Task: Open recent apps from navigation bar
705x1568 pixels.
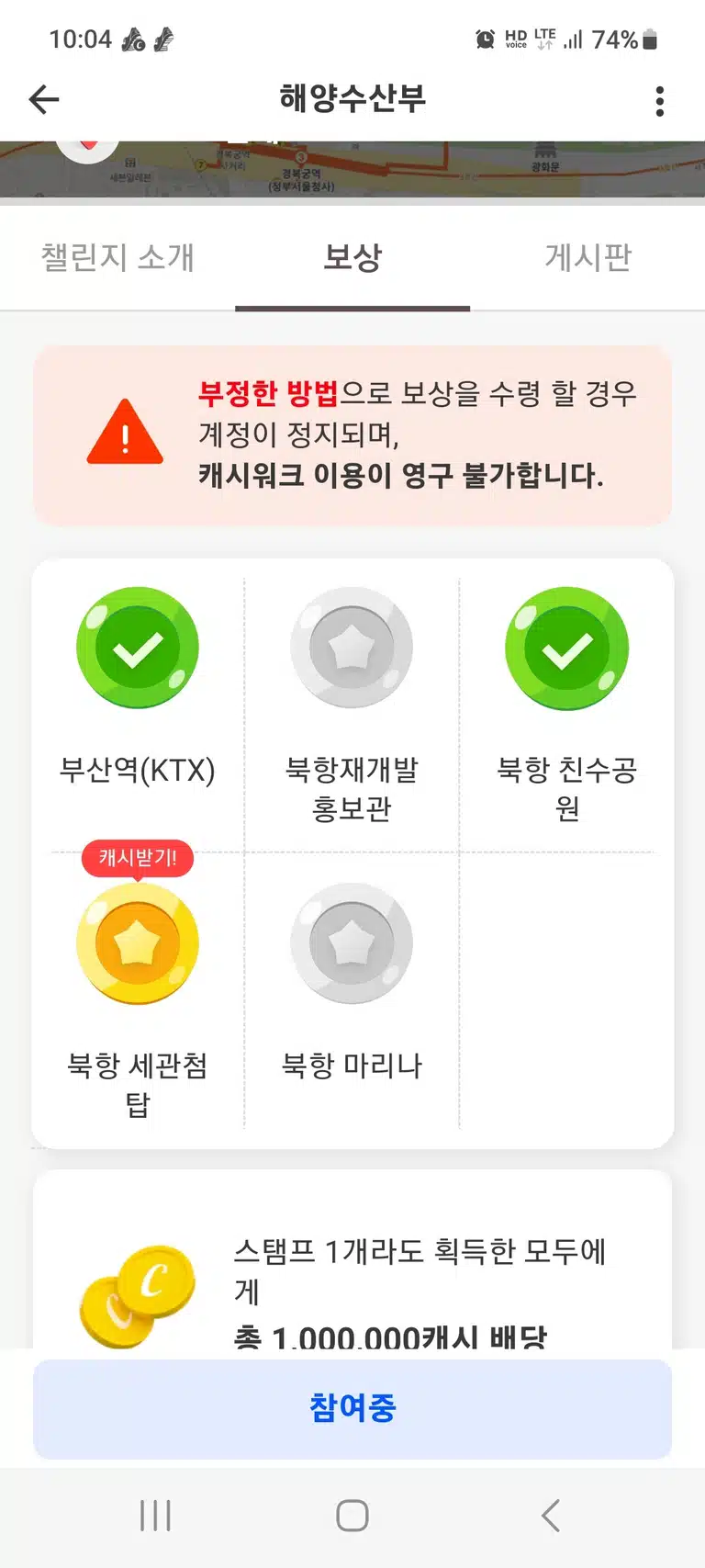Action: pos(155,1515)
